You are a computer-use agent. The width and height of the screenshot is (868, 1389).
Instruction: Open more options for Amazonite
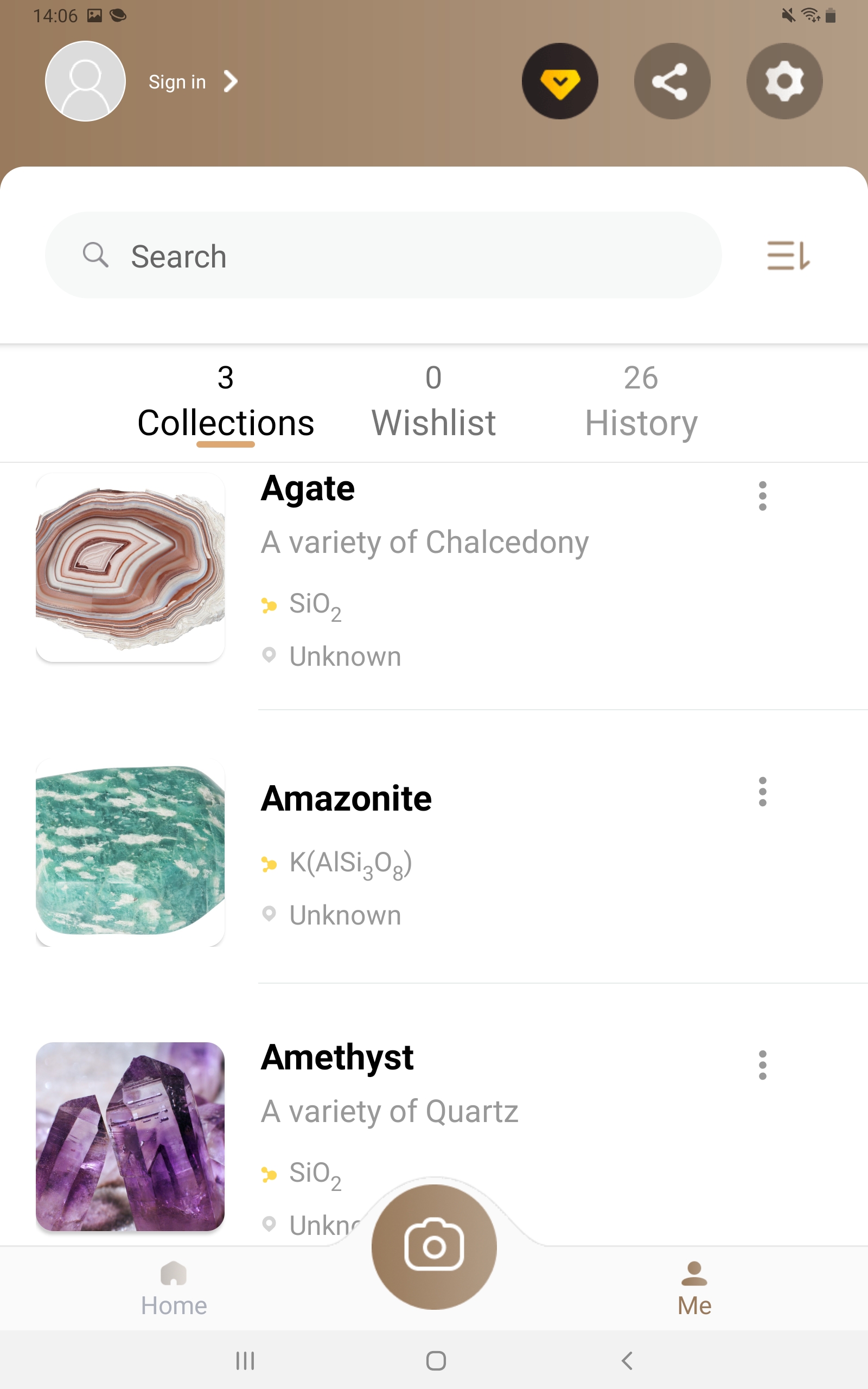pos(762,792)
